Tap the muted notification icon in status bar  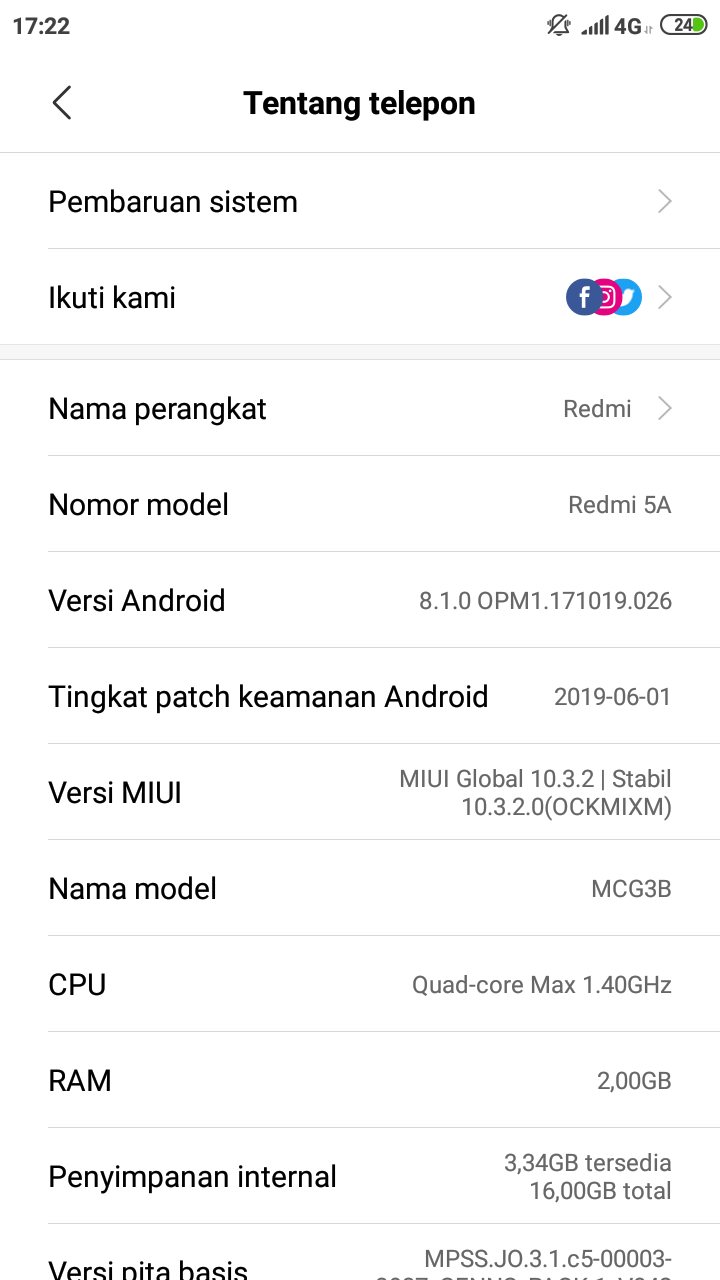click(559, 24)
